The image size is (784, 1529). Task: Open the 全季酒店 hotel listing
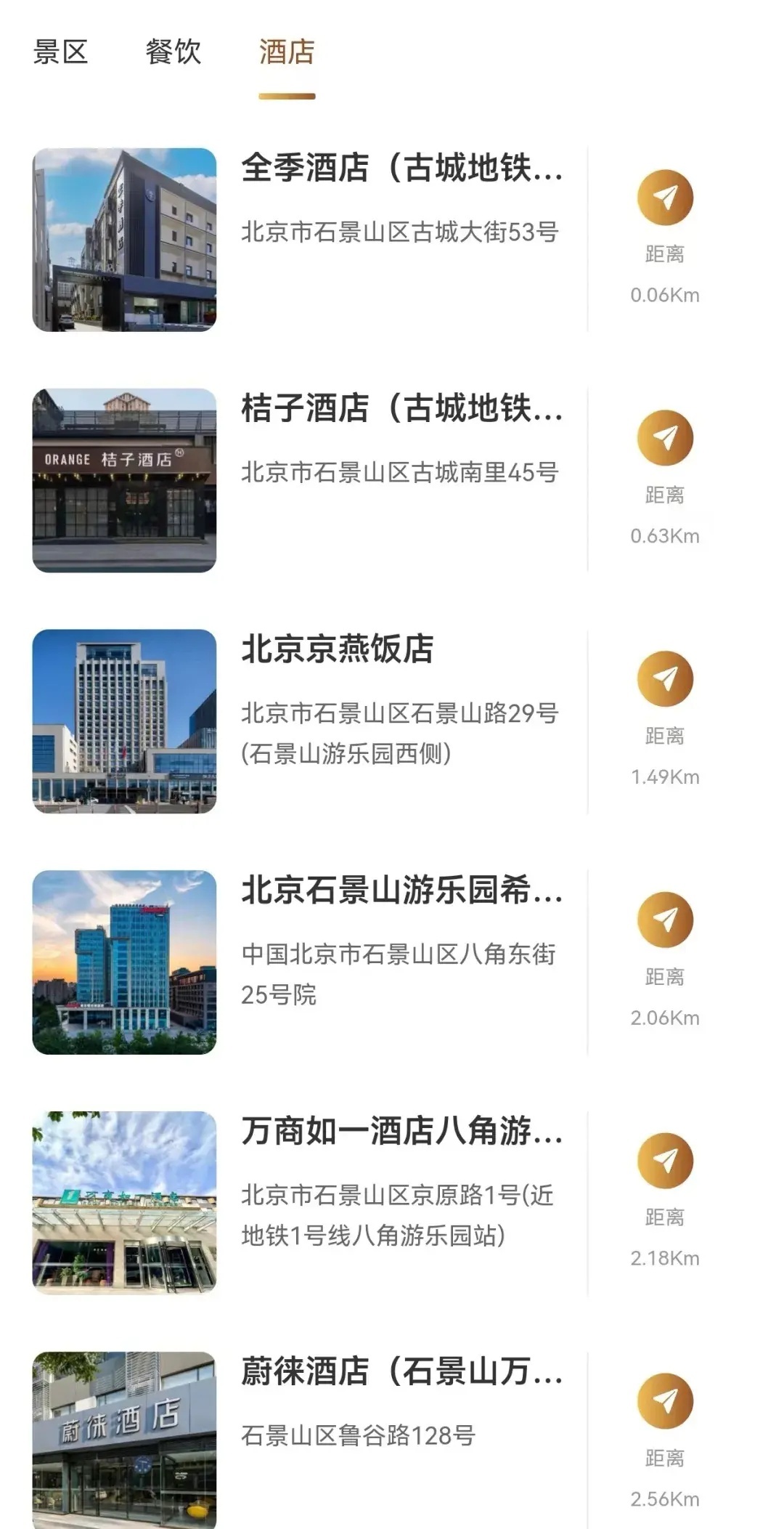[x=401, y=168]
